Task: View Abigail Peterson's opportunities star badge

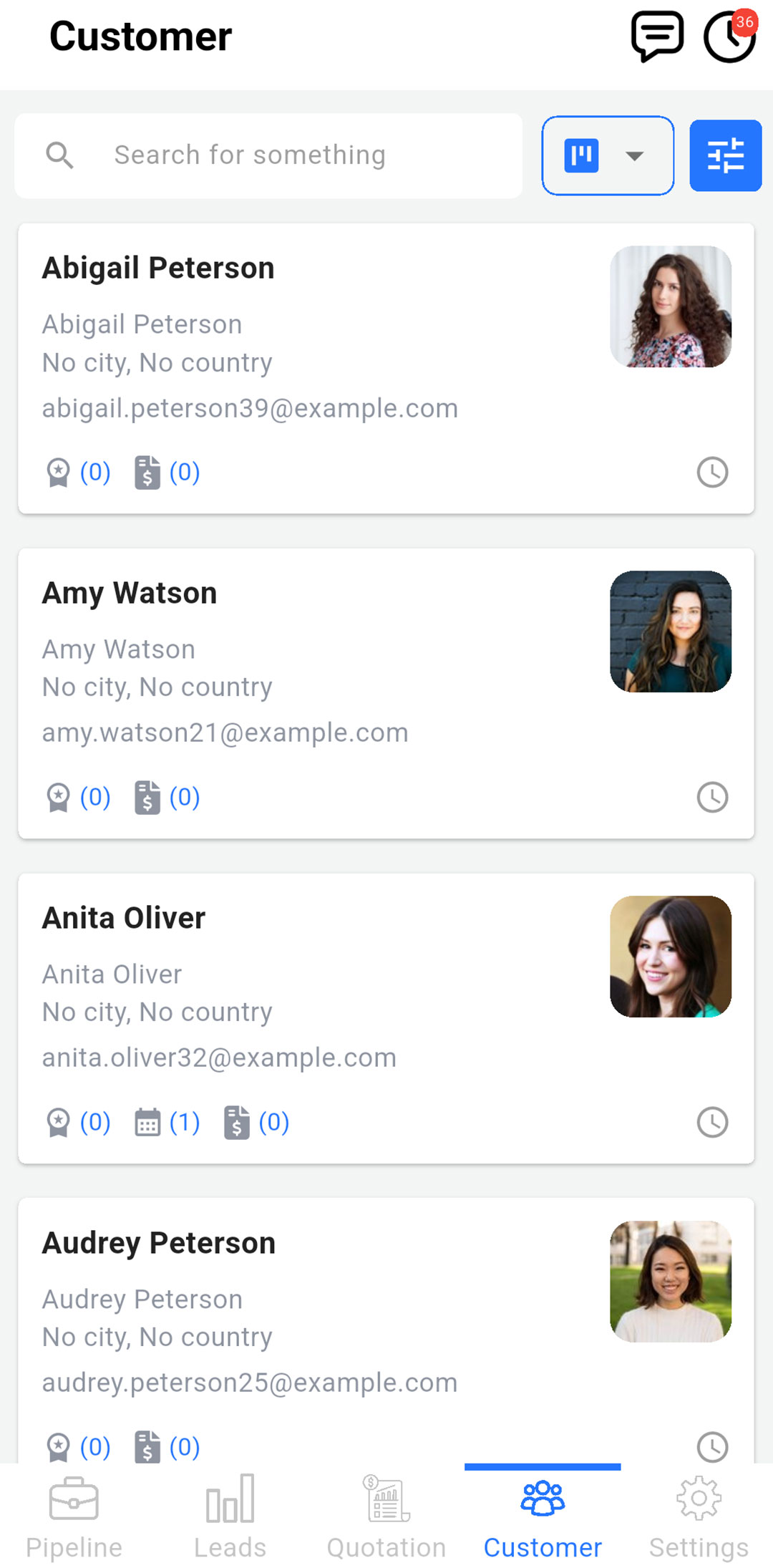Action: (x=78, y=473)
